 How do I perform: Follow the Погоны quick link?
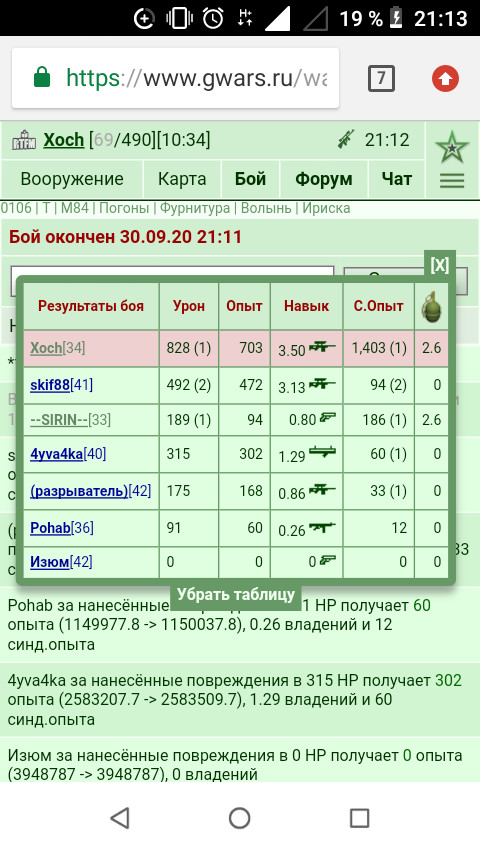[x=124, y=208]
